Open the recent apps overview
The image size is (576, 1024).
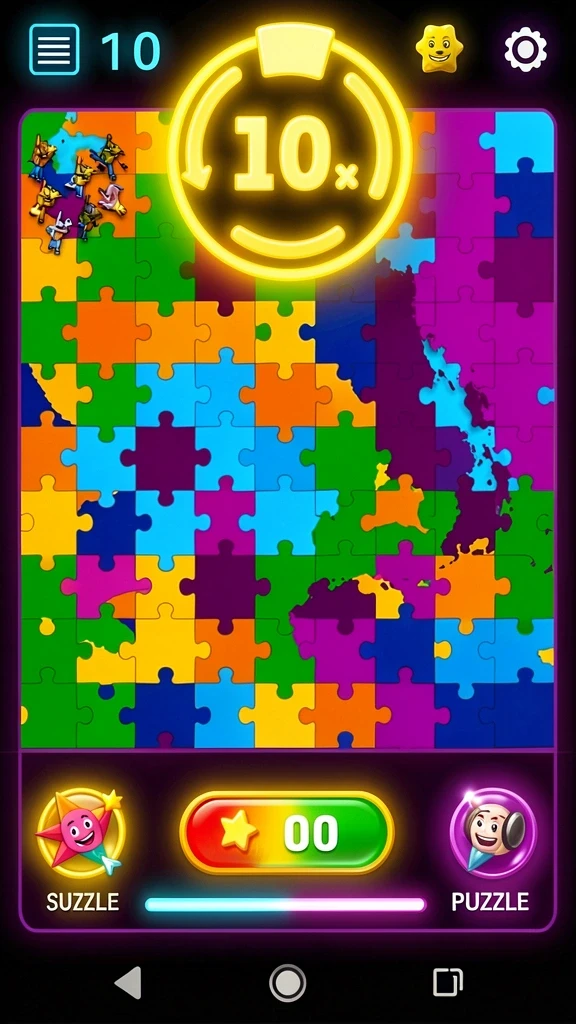[x=448, y=982]
